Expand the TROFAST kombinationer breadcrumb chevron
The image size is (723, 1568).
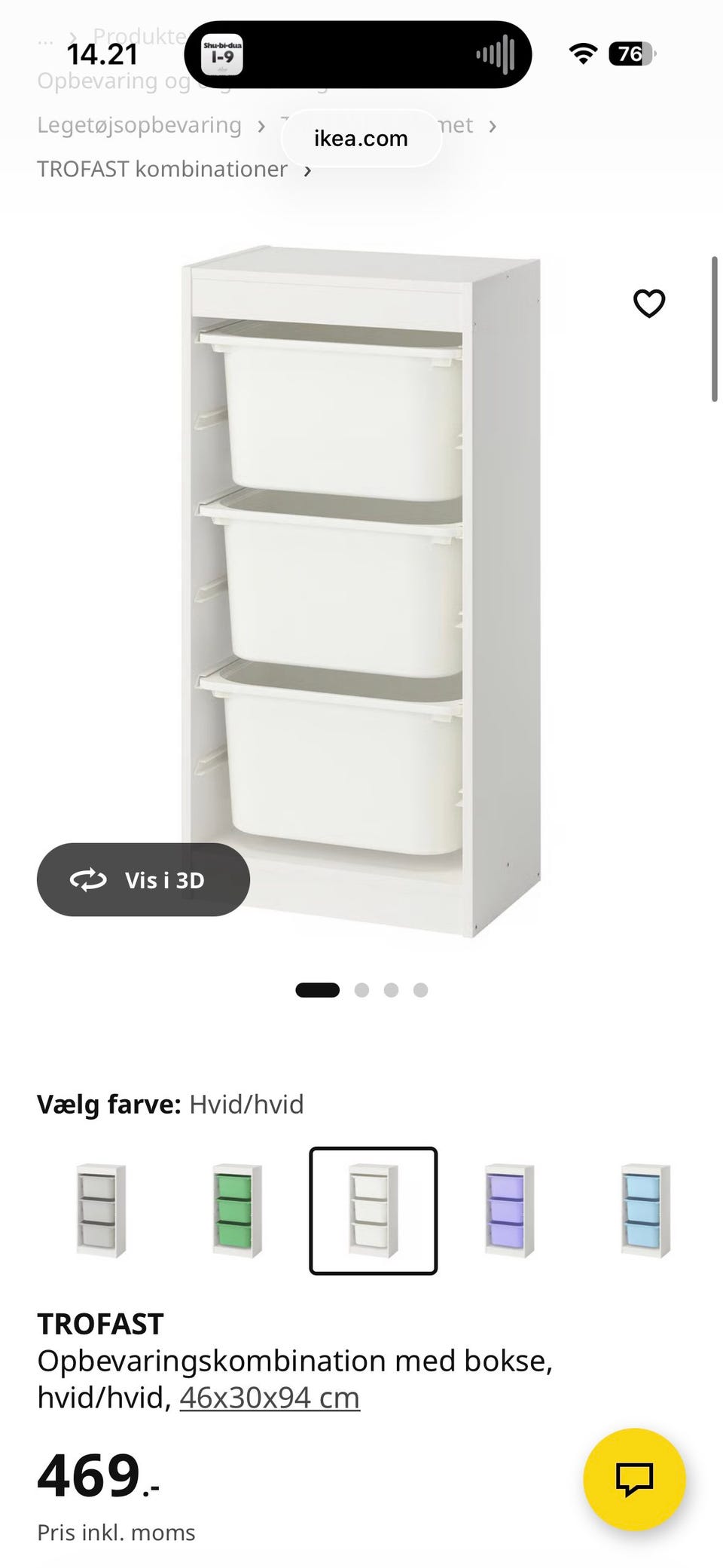tap(308, 170)
